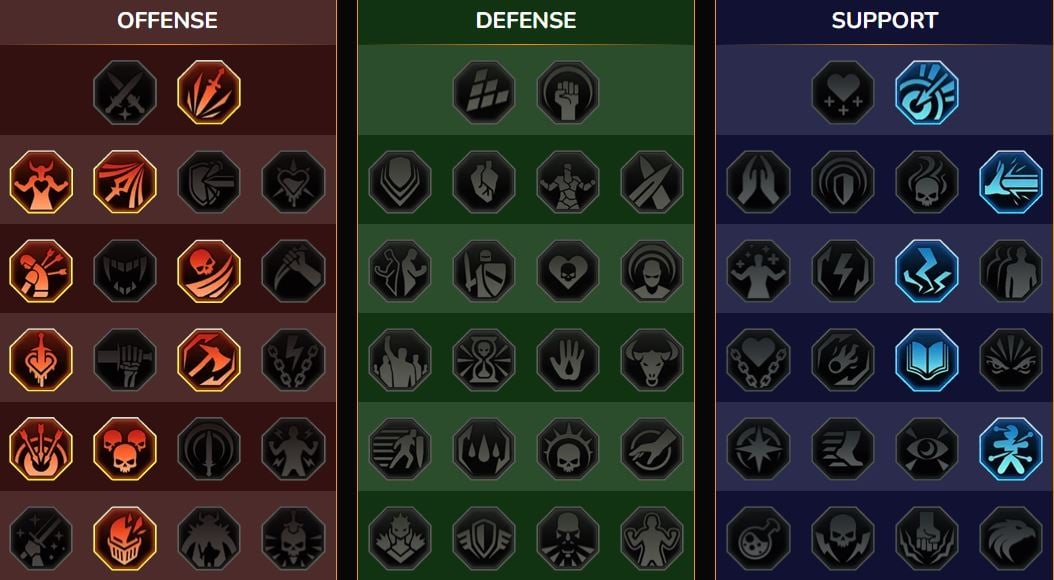Select the crossed swords mastery in Offense
Viewport: 1054px width, 580px height.
[x=125, y=92]
